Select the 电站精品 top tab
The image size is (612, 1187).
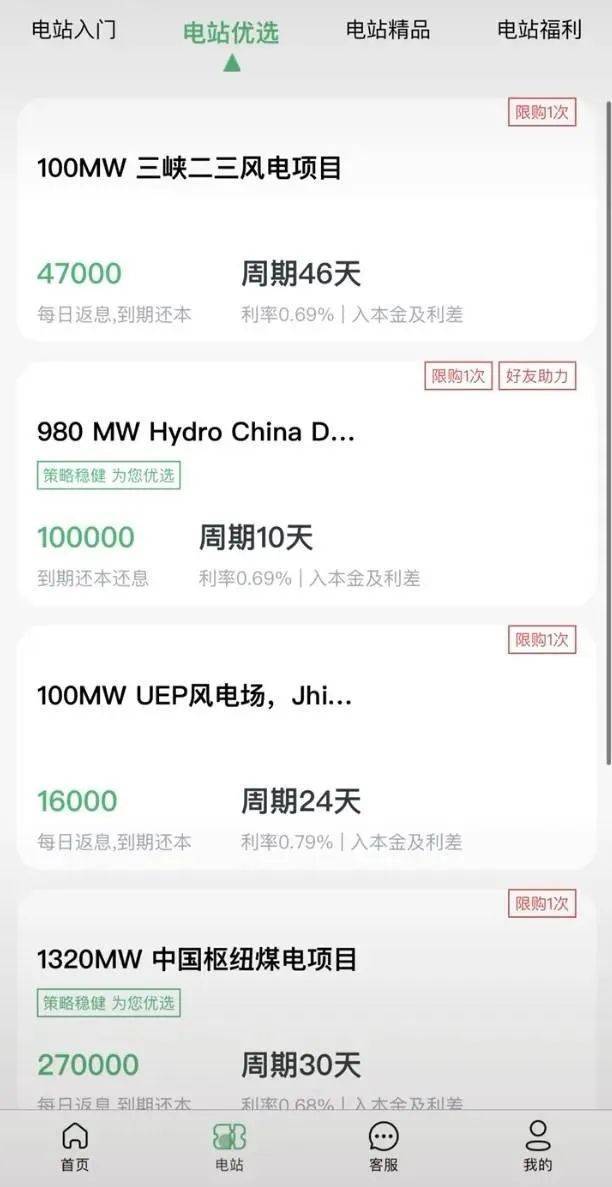(x=388, y=30)
